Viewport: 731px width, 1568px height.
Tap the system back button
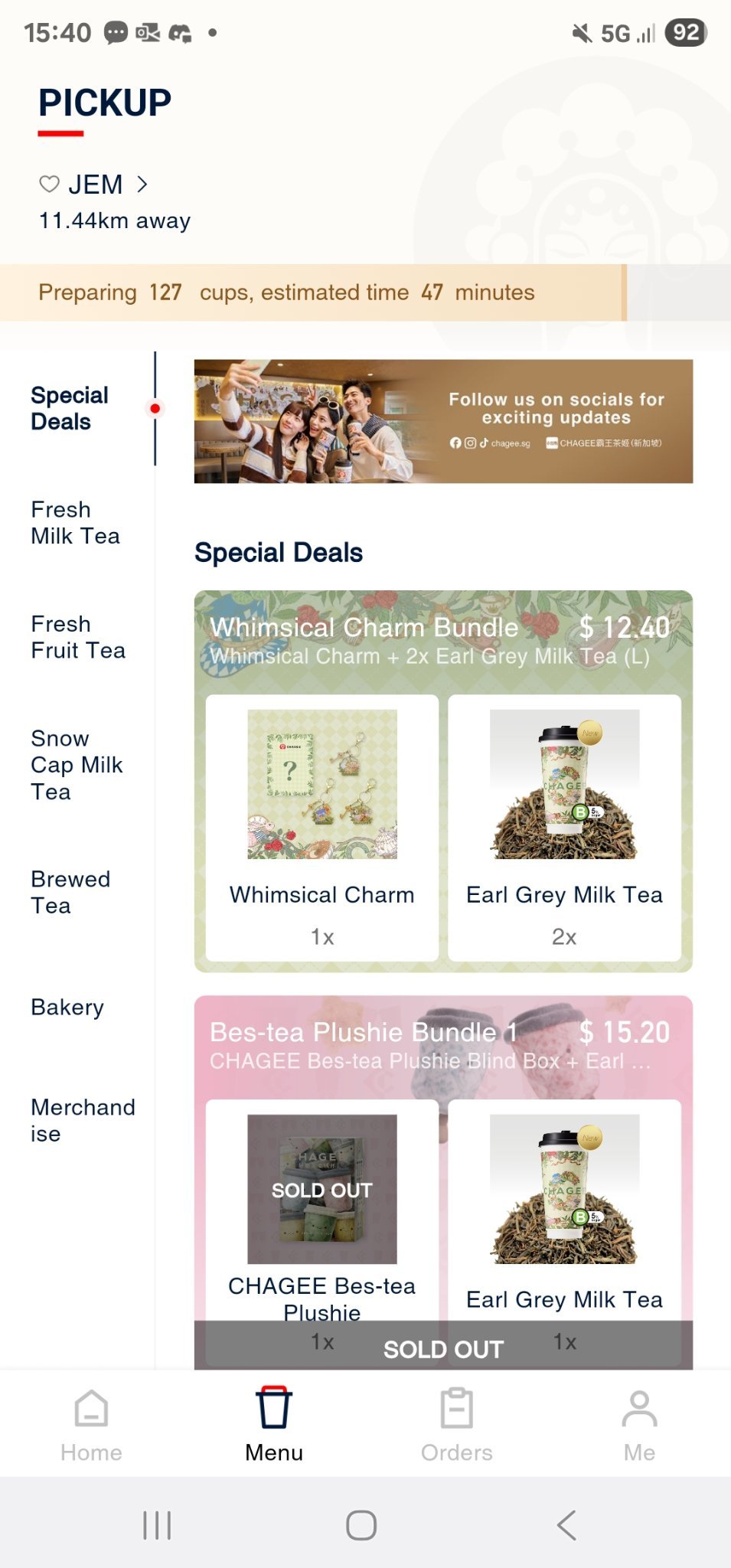(566, 1525)
